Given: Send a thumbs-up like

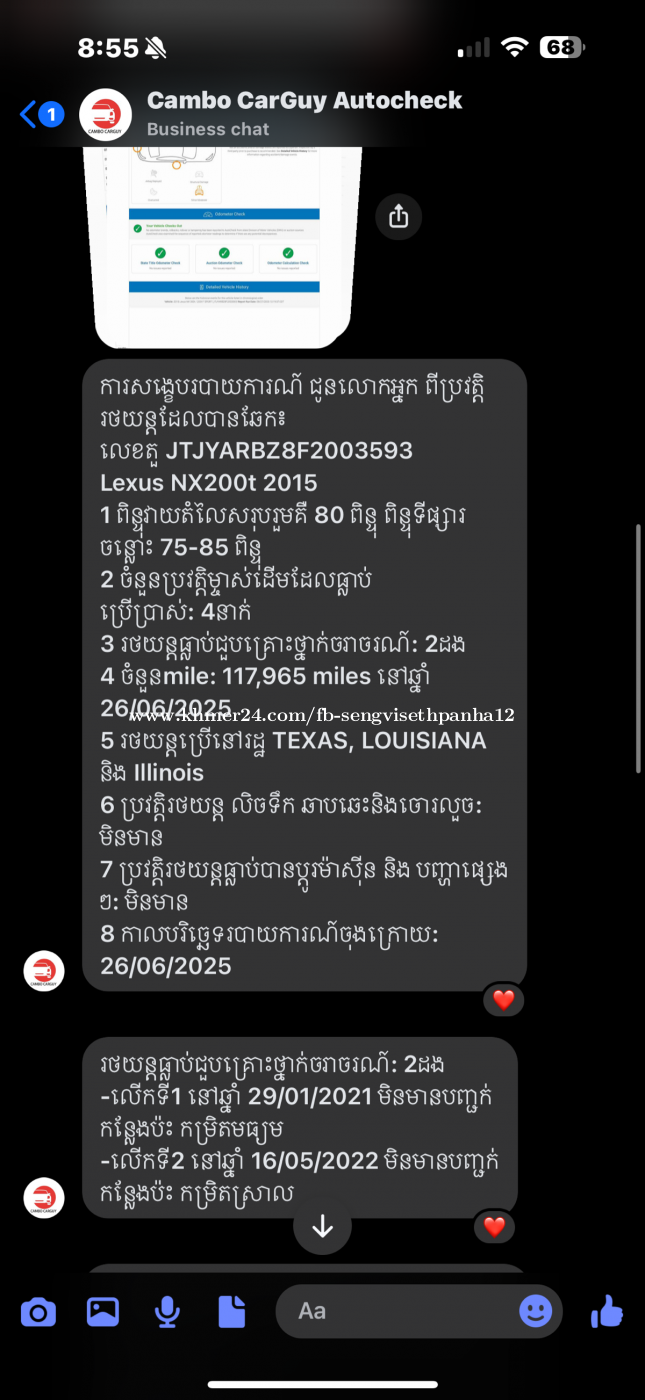Looking at the screenshot, I should coord(606,1311).
